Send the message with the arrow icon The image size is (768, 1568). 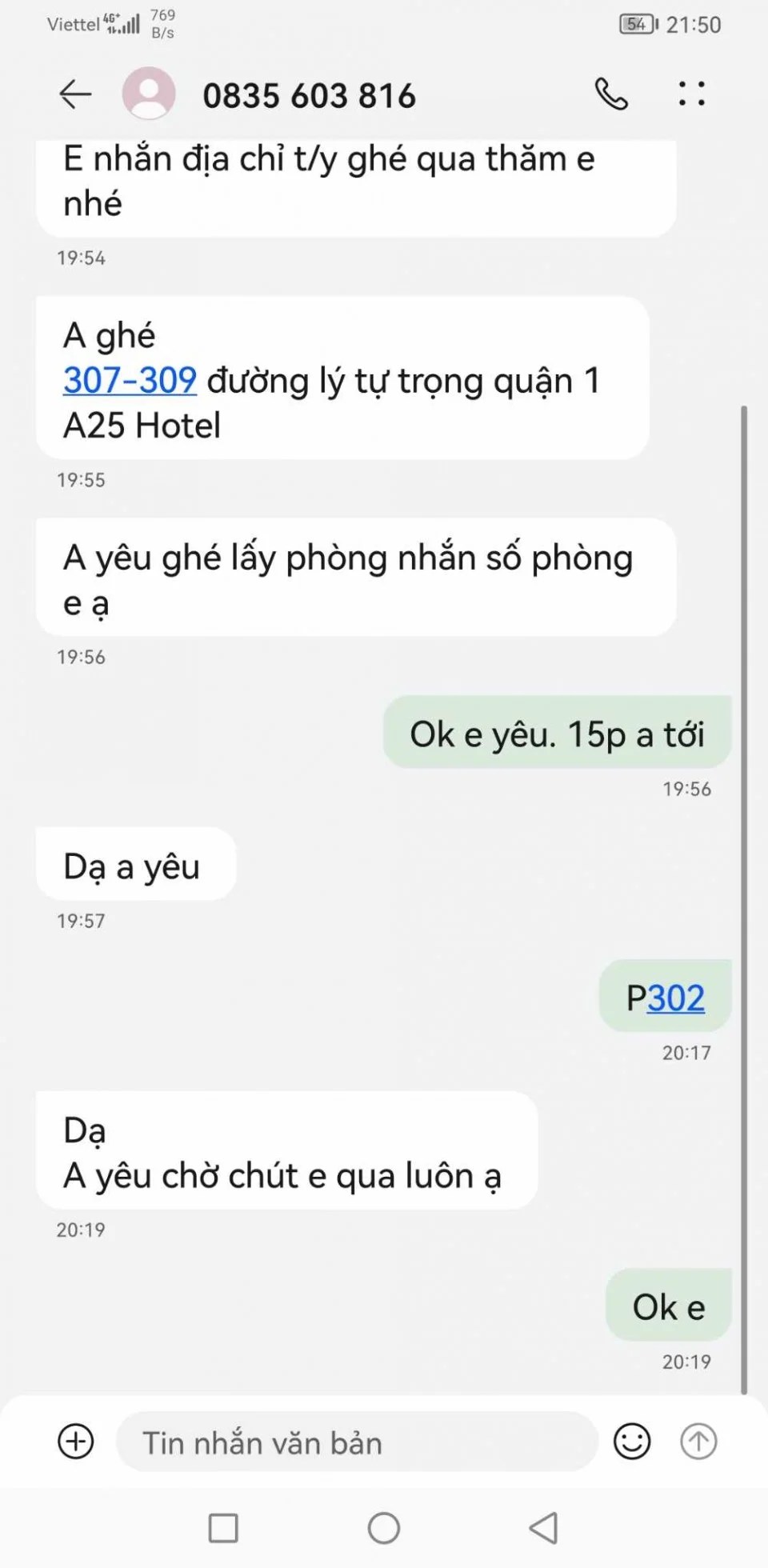[x=698, y=1442]
